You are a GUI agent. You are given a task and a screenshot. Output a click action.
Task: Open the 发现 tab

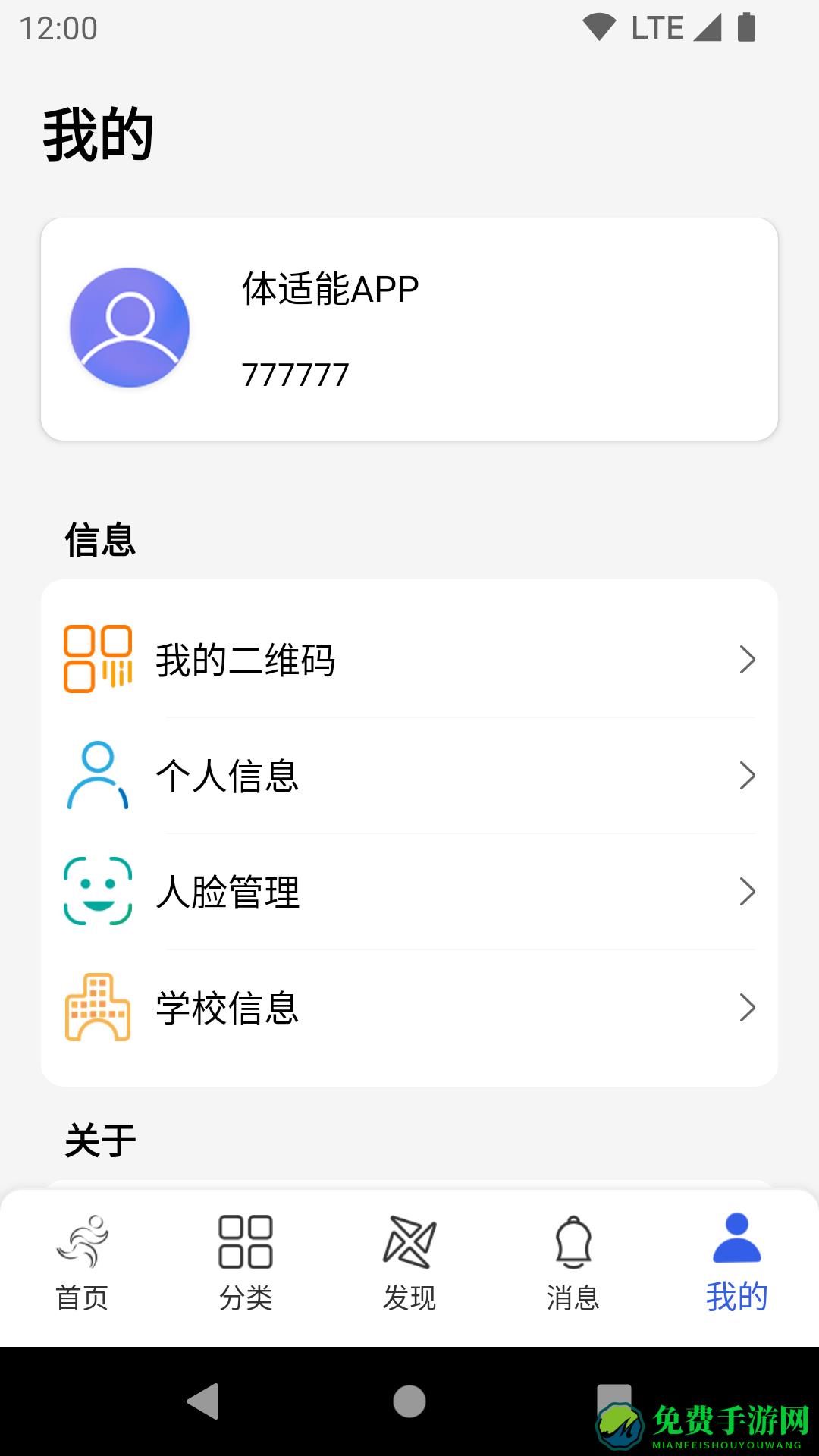[x=409, y=1263]
